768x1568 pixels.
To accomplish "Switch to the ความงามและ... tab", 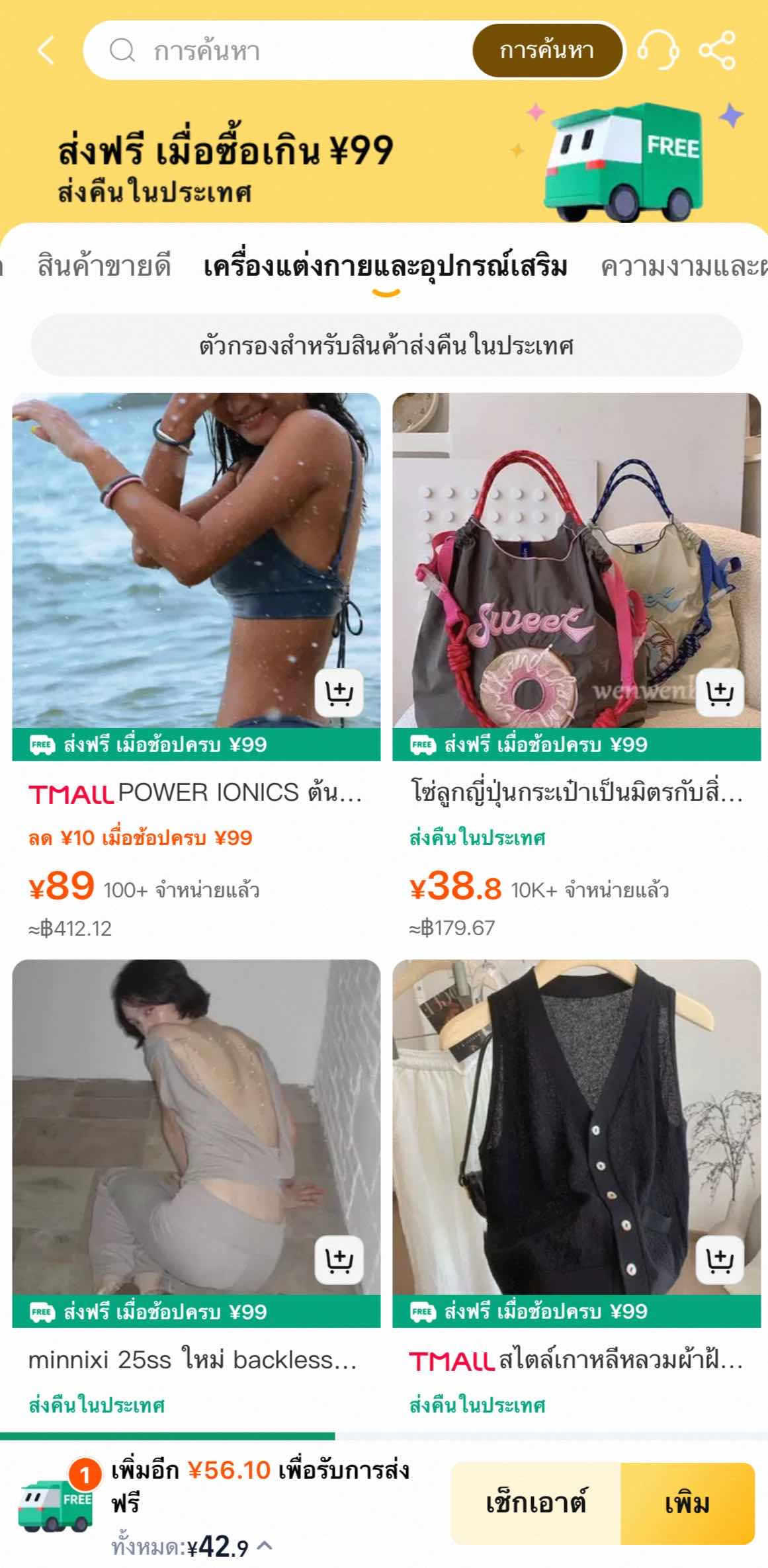I will [x=681, y=267].
